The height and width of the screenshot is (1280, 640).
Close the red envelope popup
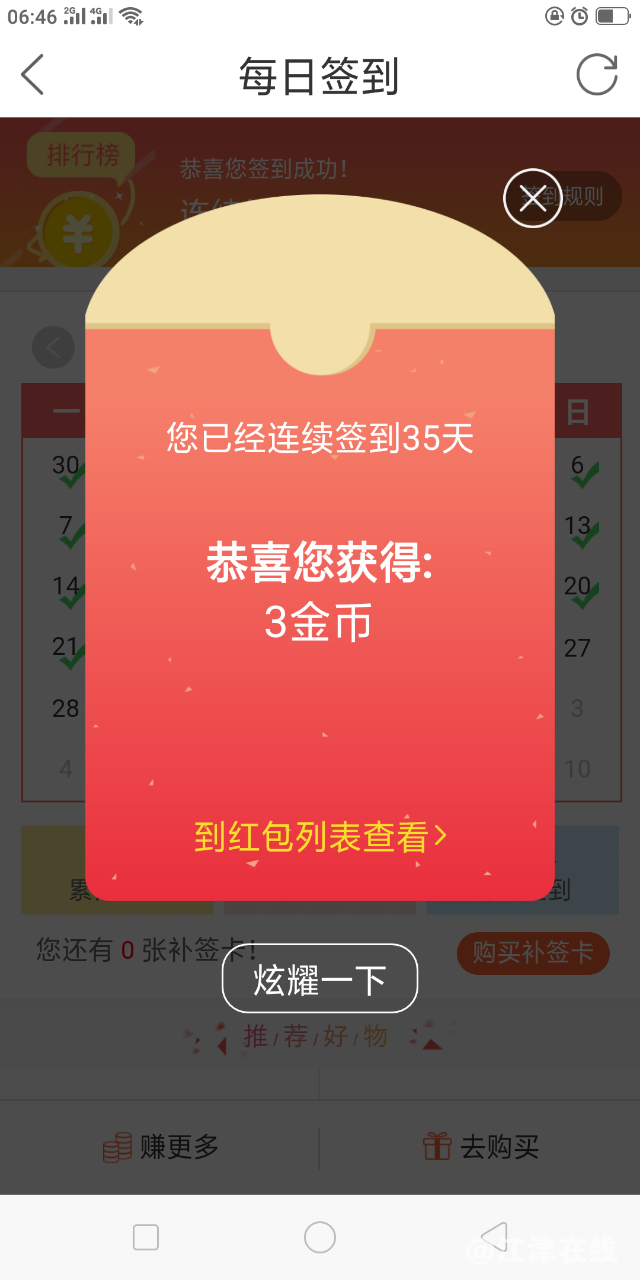click(x=532, y=198)
